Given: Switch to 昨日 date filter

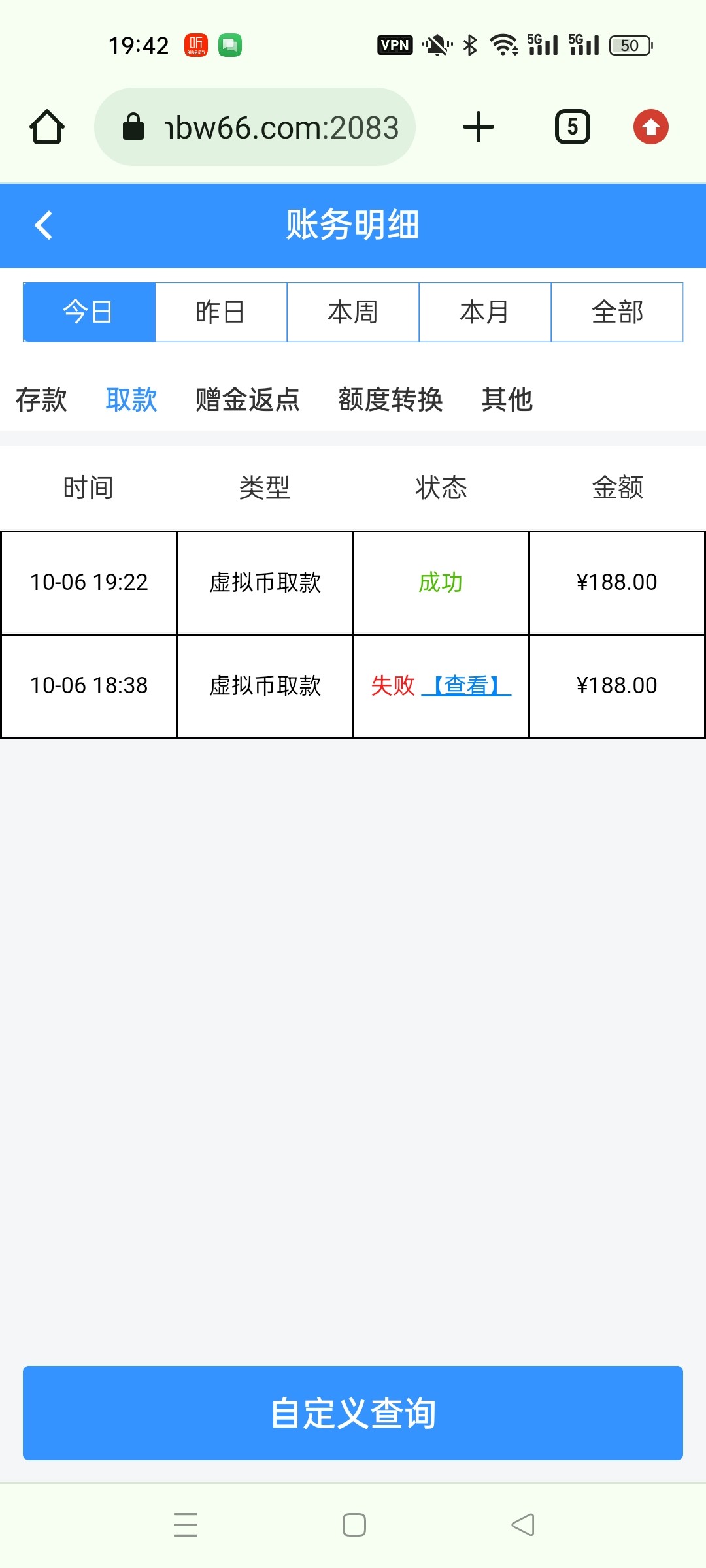Looking at the screenshot, I should tap(221, 312).
